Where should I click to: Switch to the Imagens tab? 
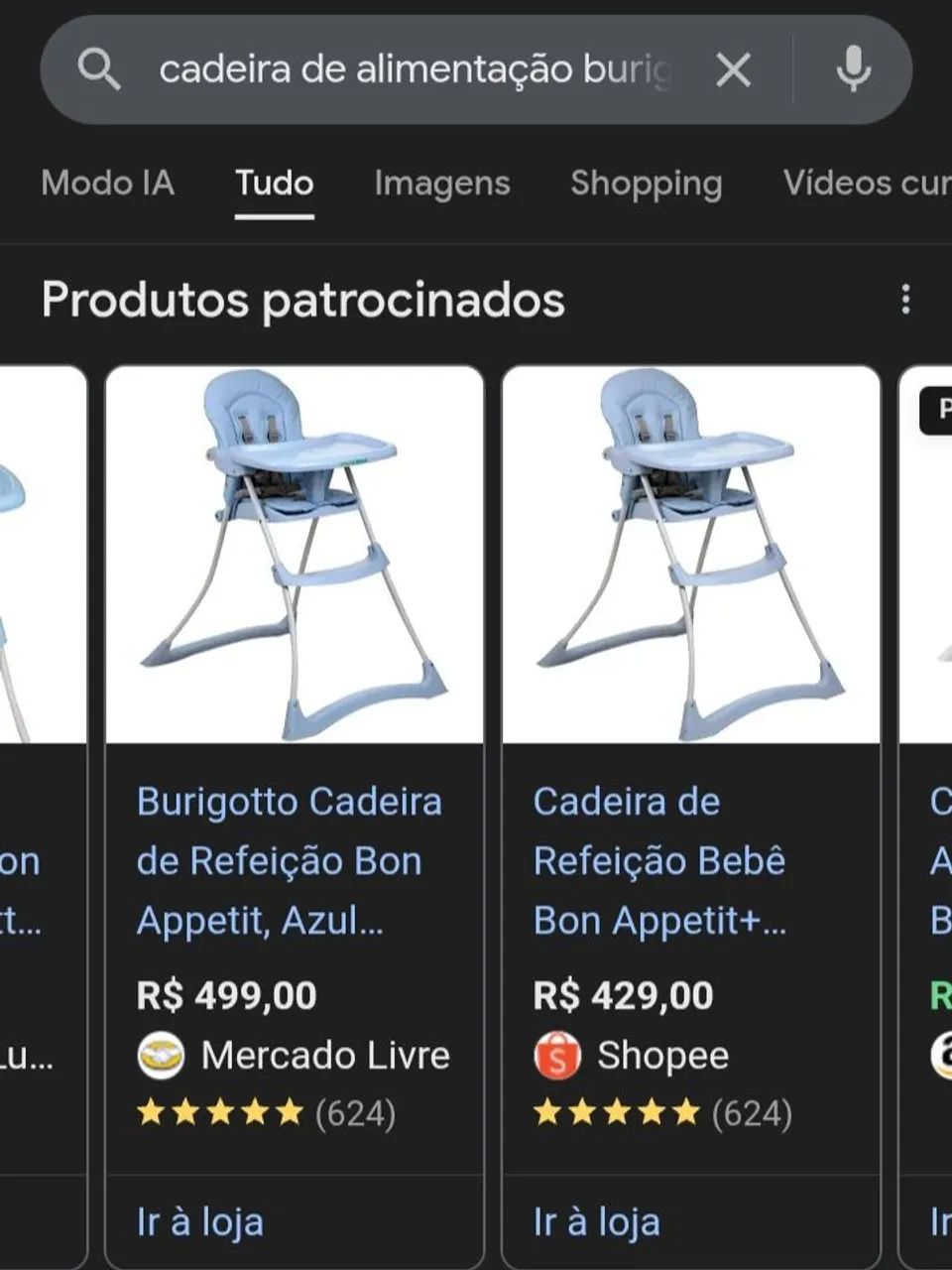coord(441,184)
